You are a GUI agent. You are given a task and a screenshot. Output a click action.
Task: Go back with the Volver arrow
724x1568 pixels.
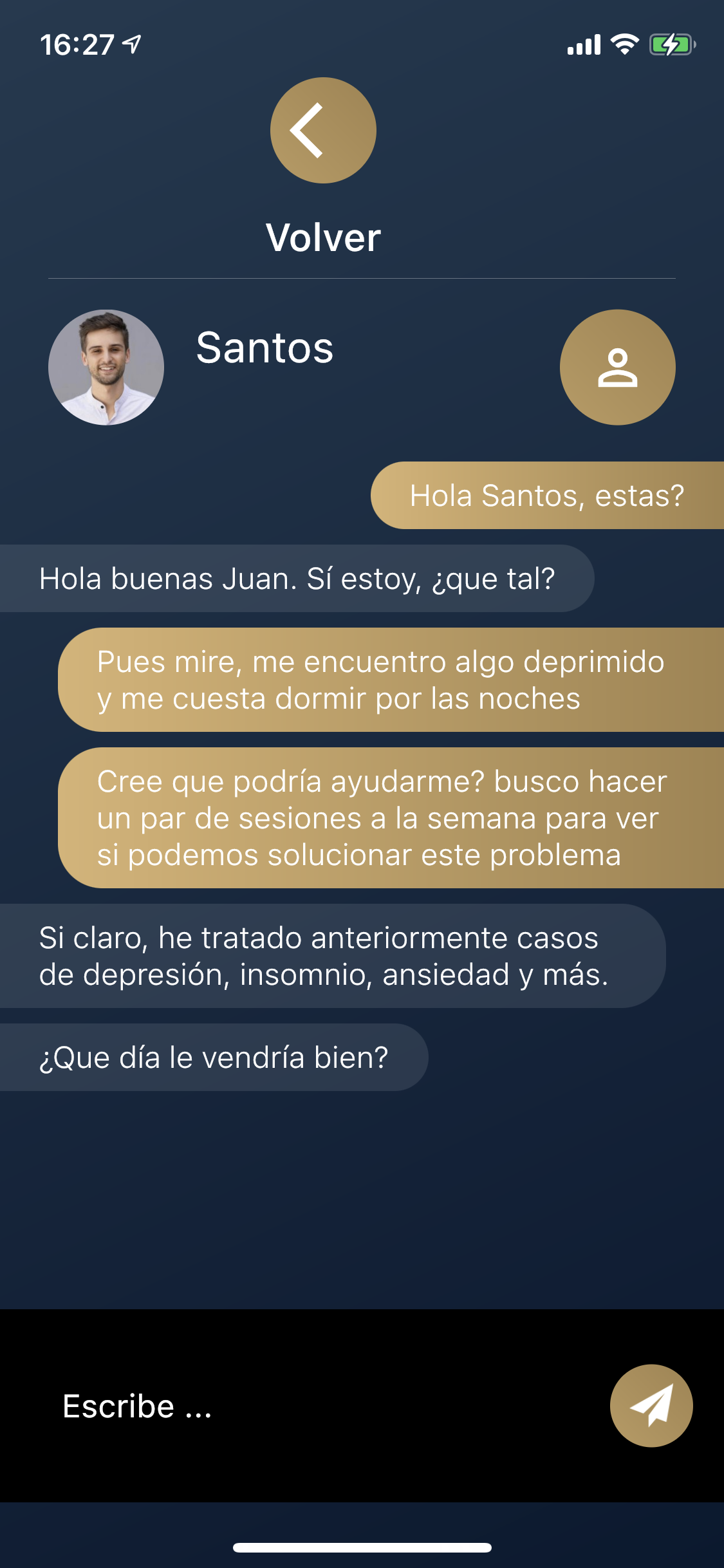tap(323, 131)
